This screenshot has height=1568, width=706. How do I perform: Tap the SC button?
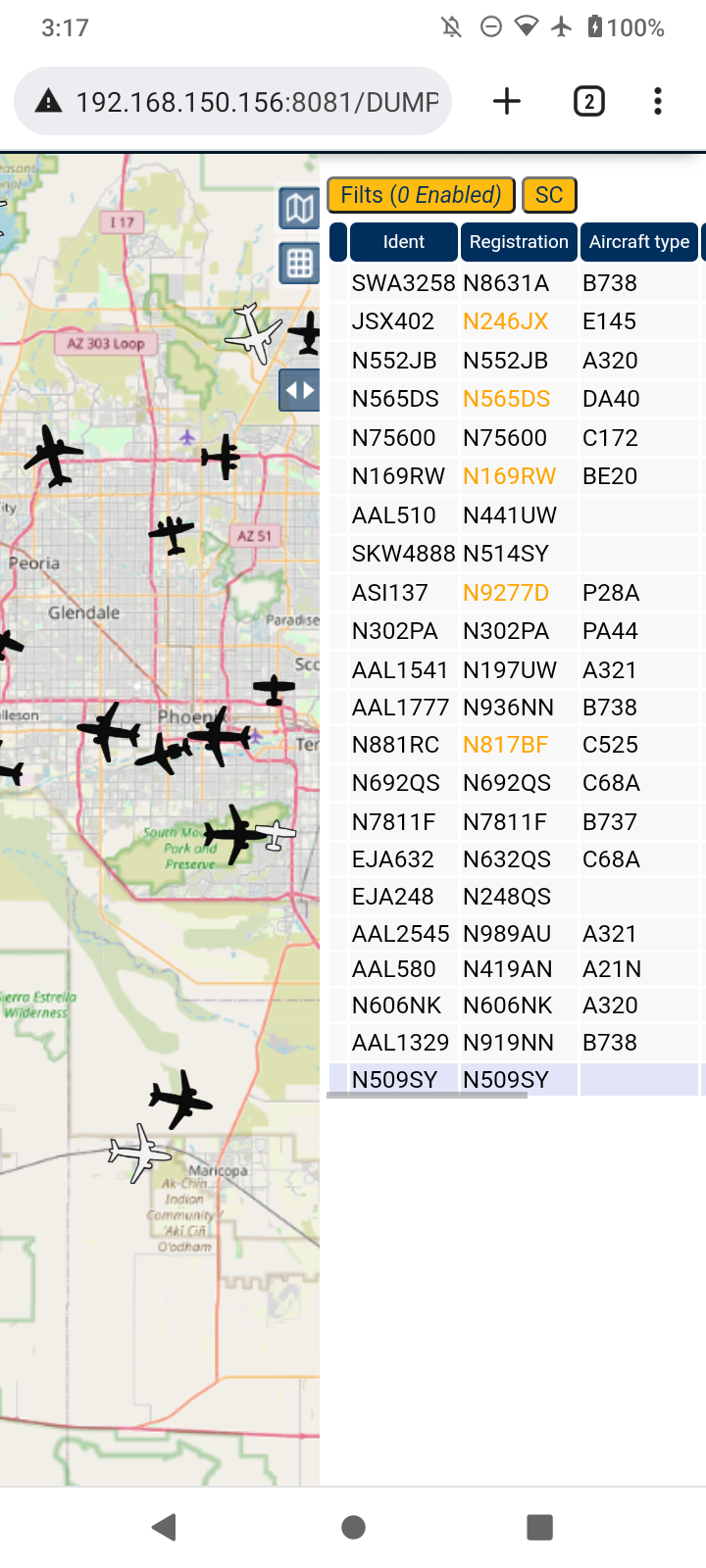click(x=549, y=195)
